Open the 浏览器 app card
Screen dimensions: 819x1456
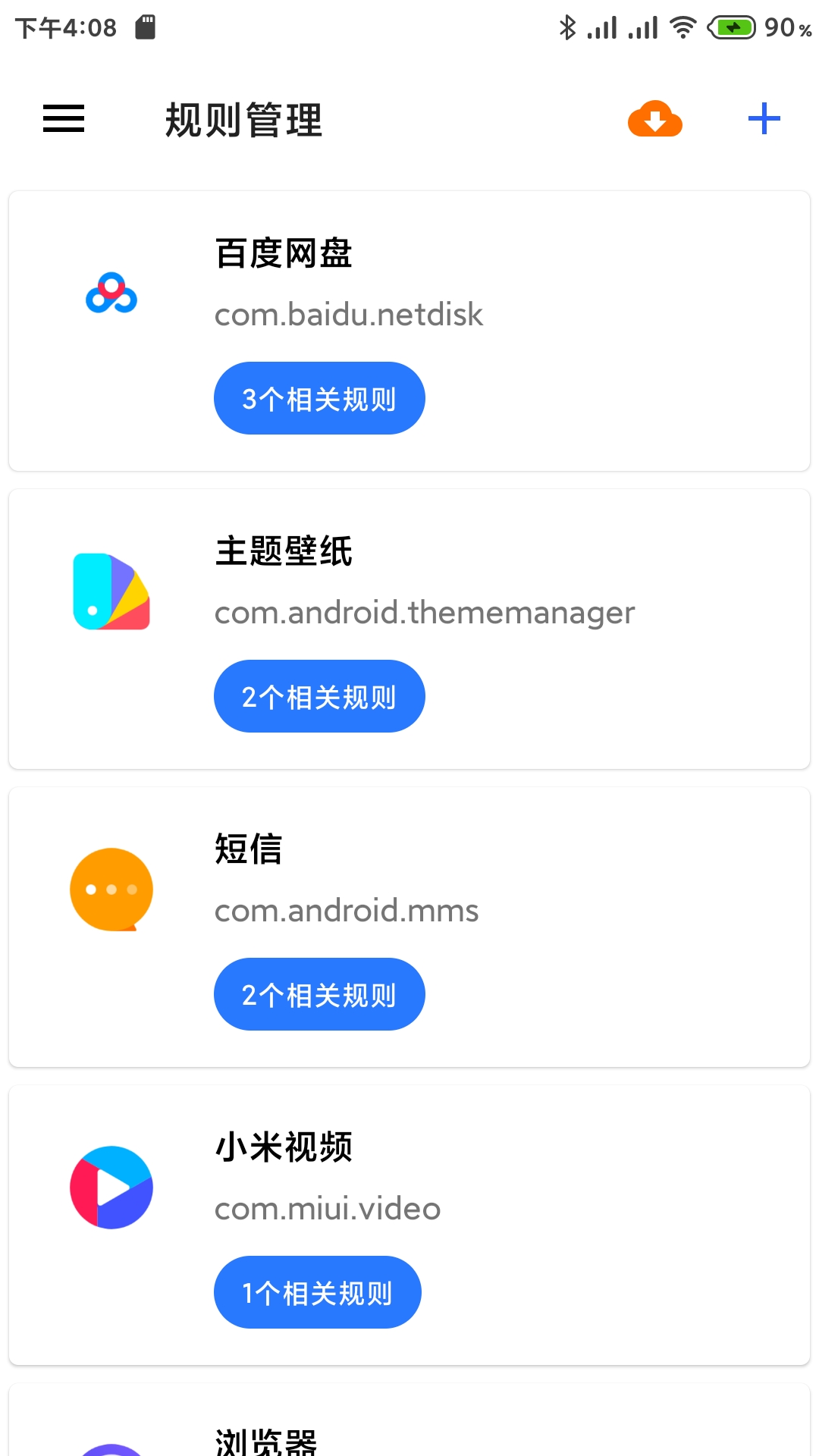pyautogui.click(x=409, y=1420)
